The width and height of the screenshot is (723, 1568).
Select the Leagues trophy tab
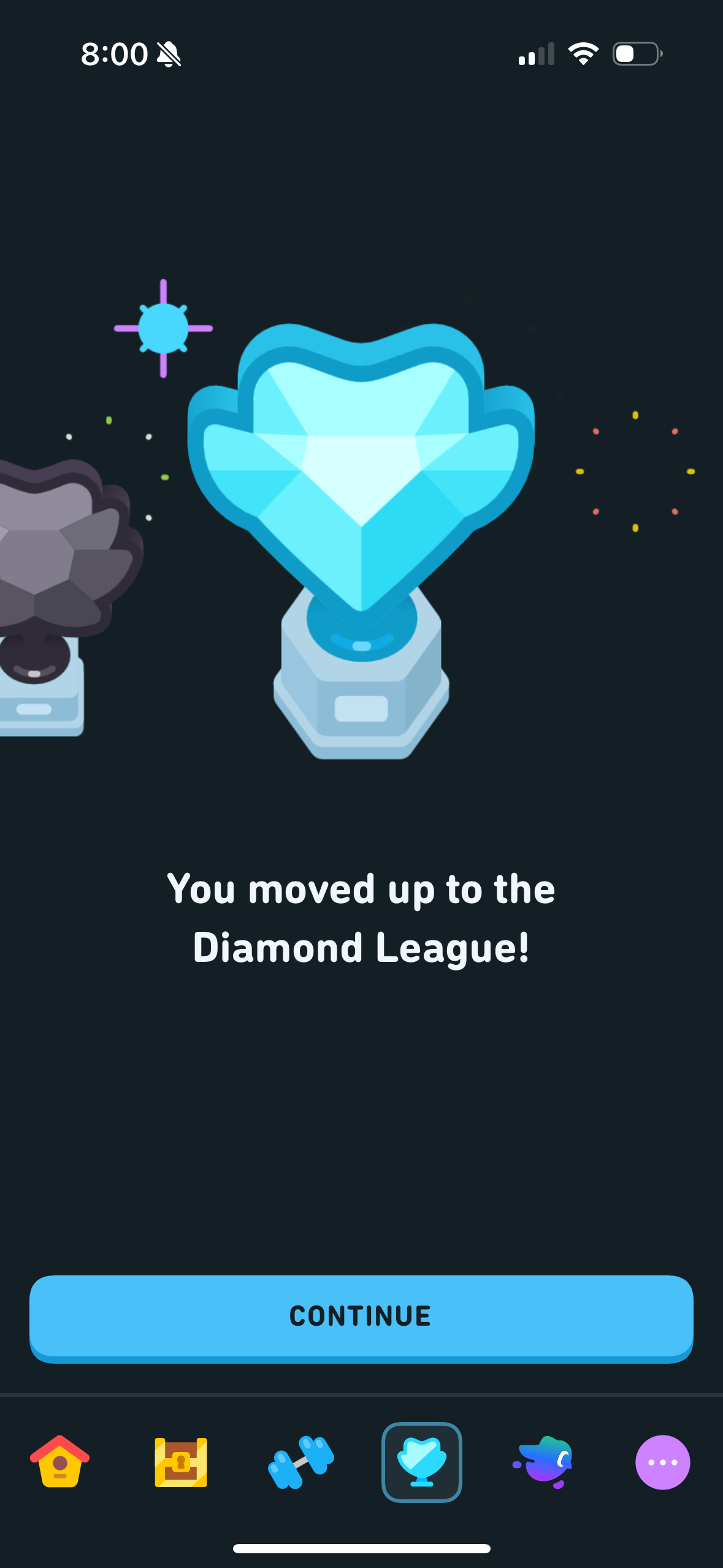tap(422, 1462)
